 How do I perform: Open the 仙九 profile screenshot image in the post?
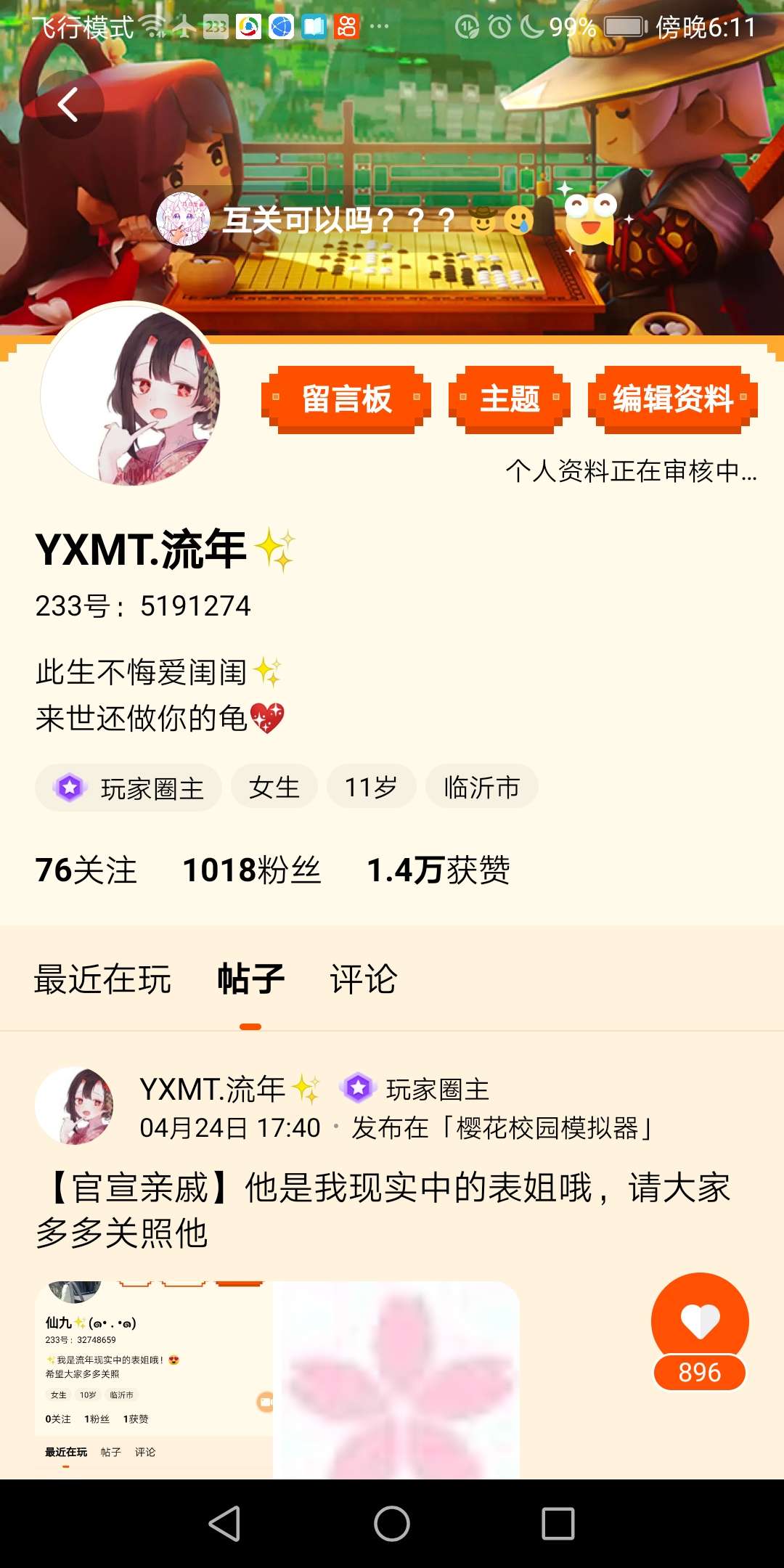154,1380
